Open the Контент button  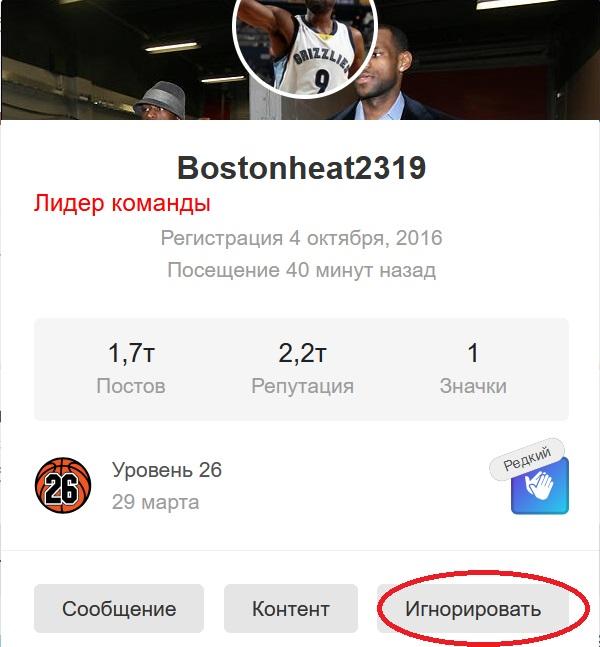point(291,609)
